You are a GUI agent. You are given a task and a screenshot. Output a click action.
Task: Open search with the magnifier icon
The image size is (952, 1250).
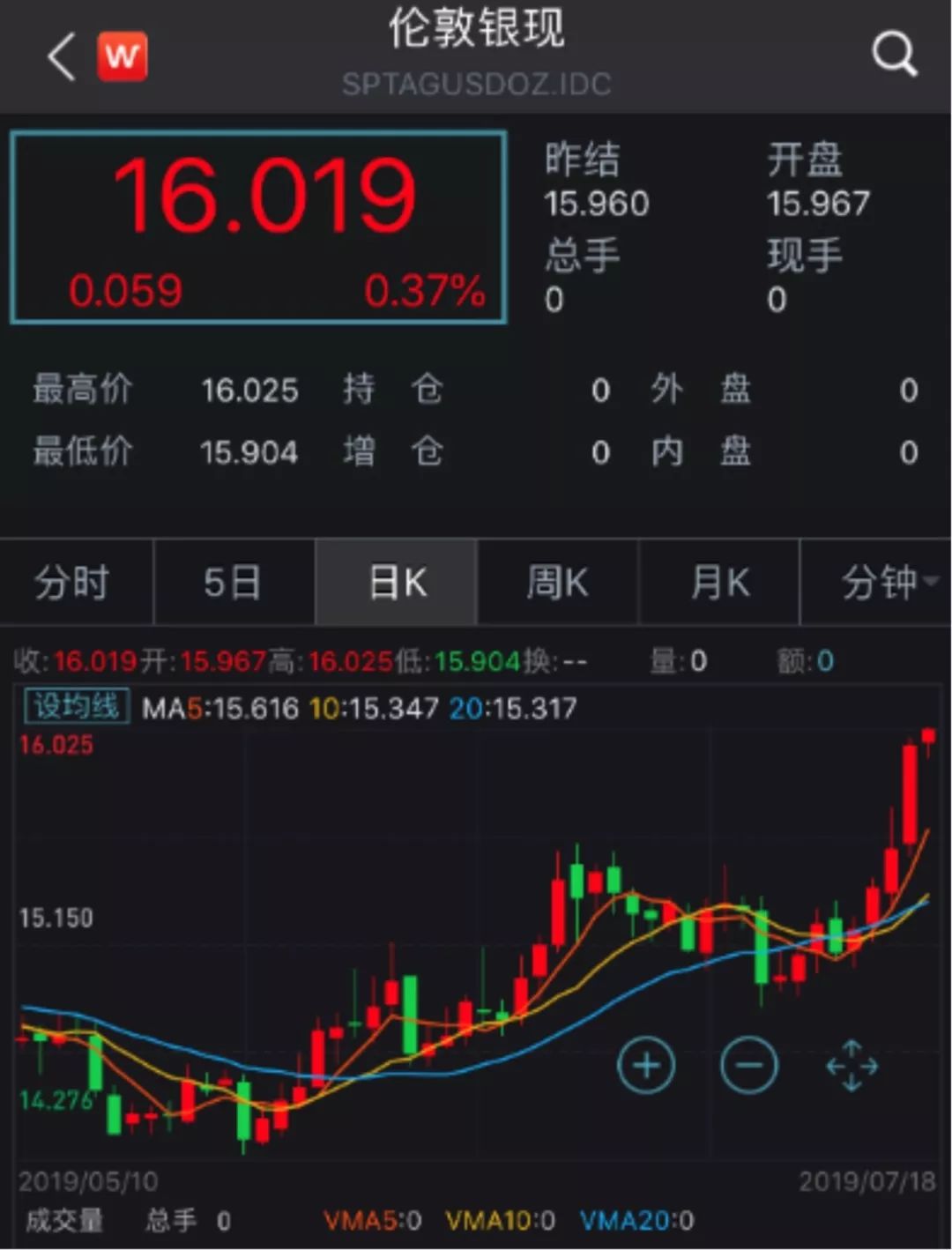pos(894,55)
